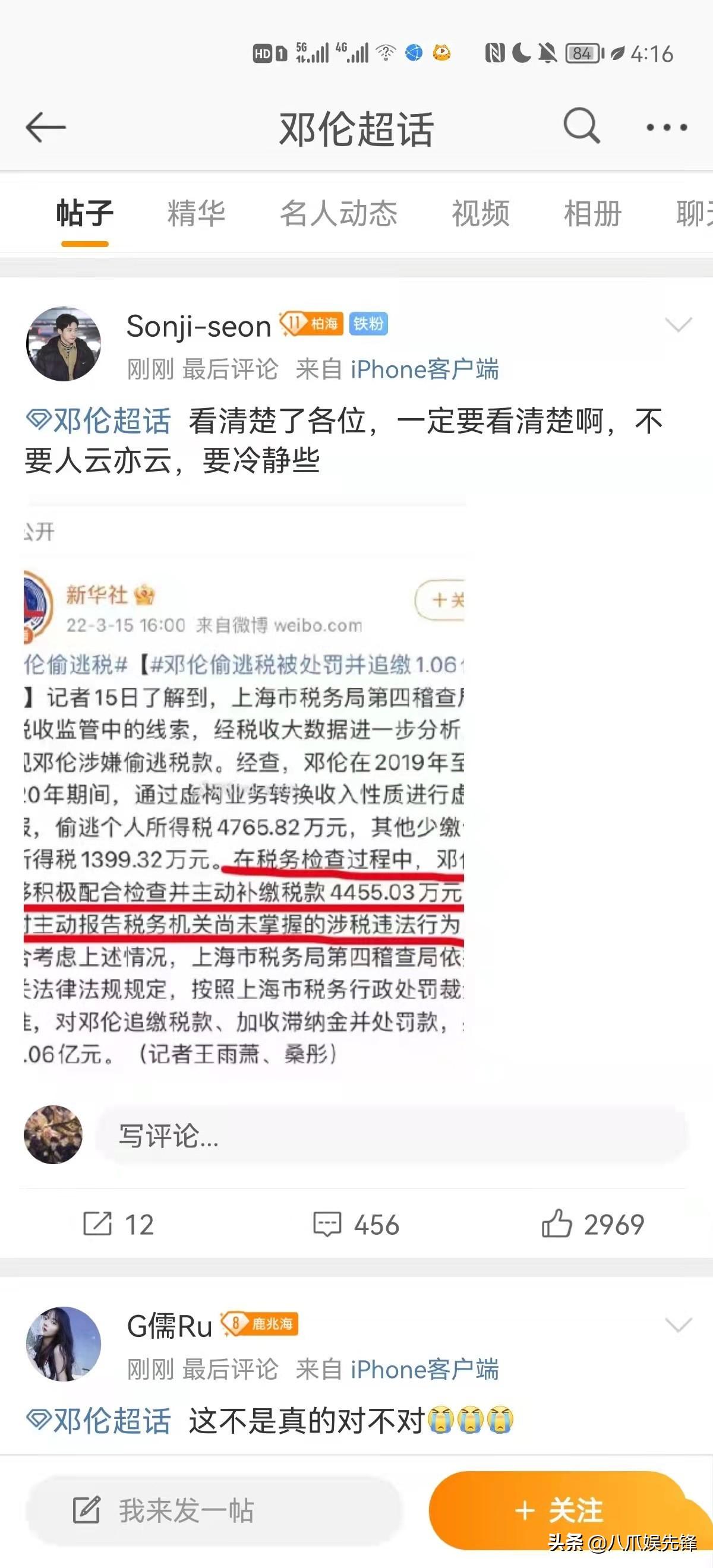Switch to the 名人动态 tab
This screenshot has height=1568, width=713.
pyautogui.click(x=339, y=214)
